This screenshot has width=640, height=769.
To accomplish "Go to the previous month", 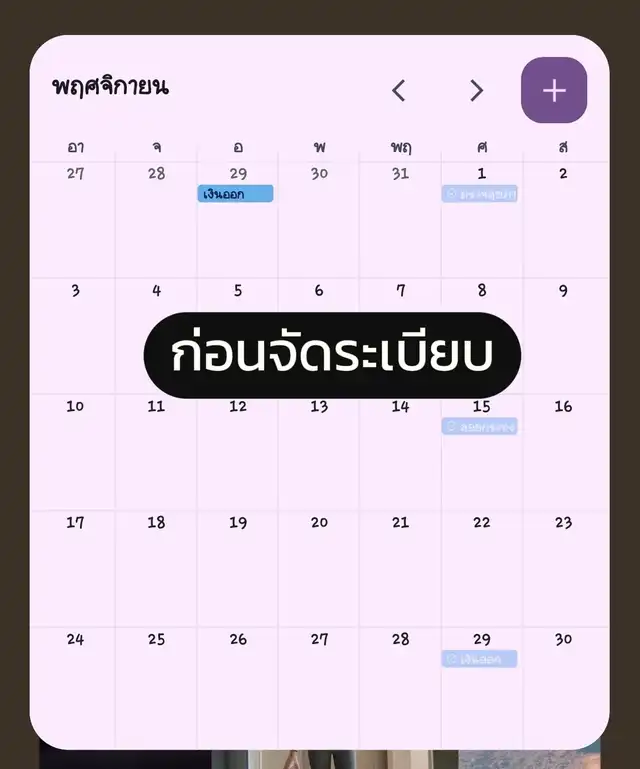I will (399, 91).
